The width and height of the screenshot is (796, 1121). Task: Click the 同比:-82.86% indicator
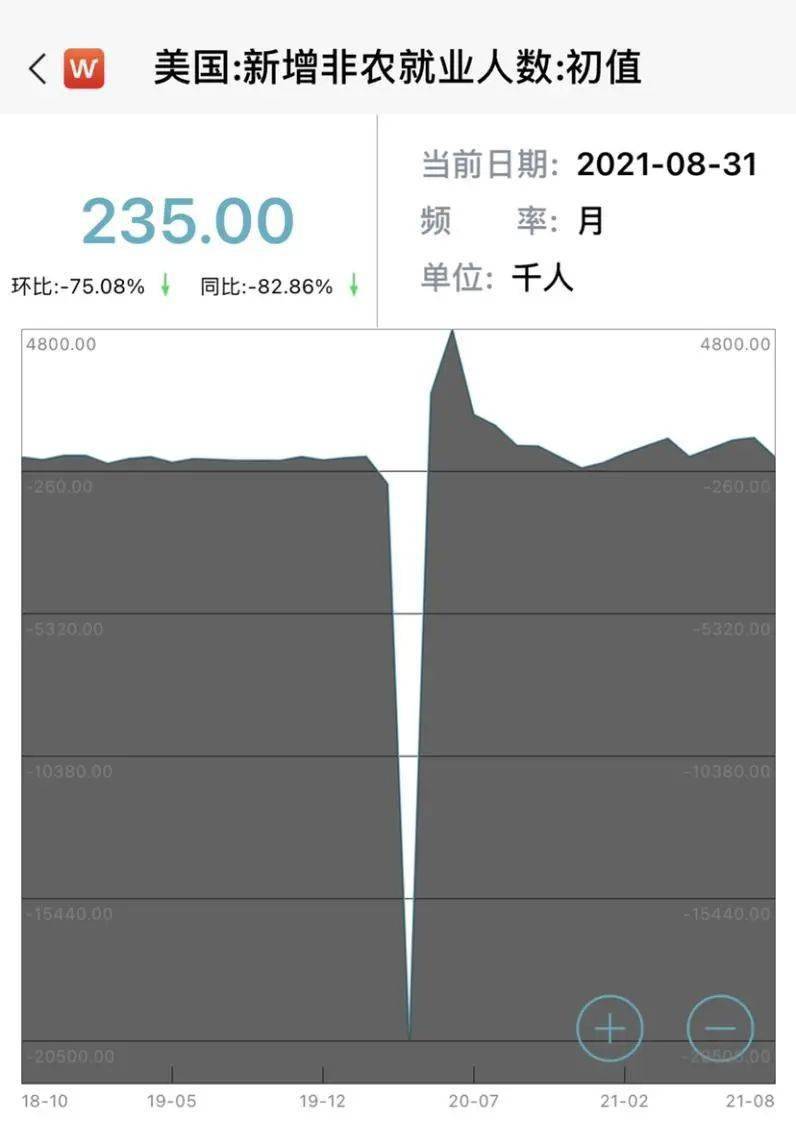coord(270,286)
